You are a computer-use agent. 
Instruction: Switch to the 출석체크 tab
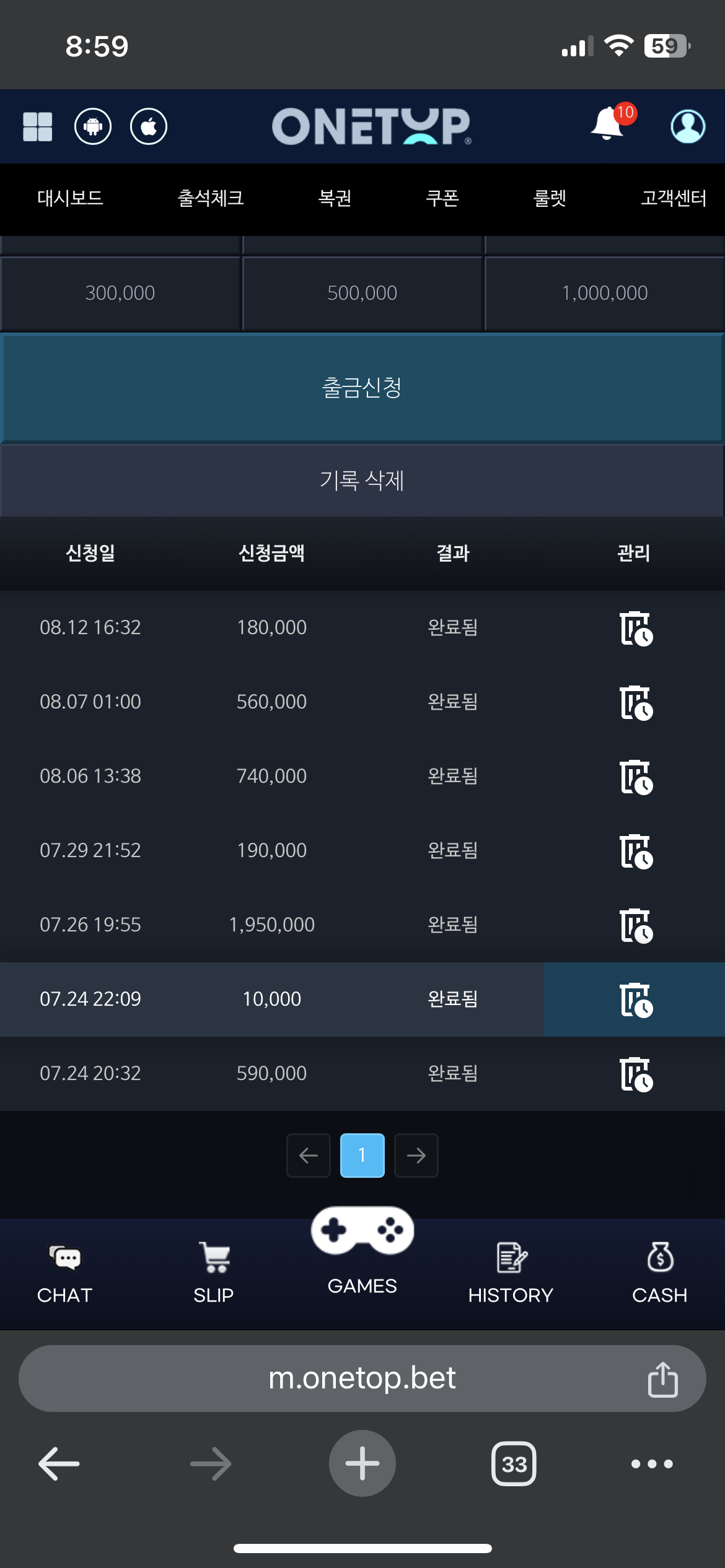tap(211, 198)
